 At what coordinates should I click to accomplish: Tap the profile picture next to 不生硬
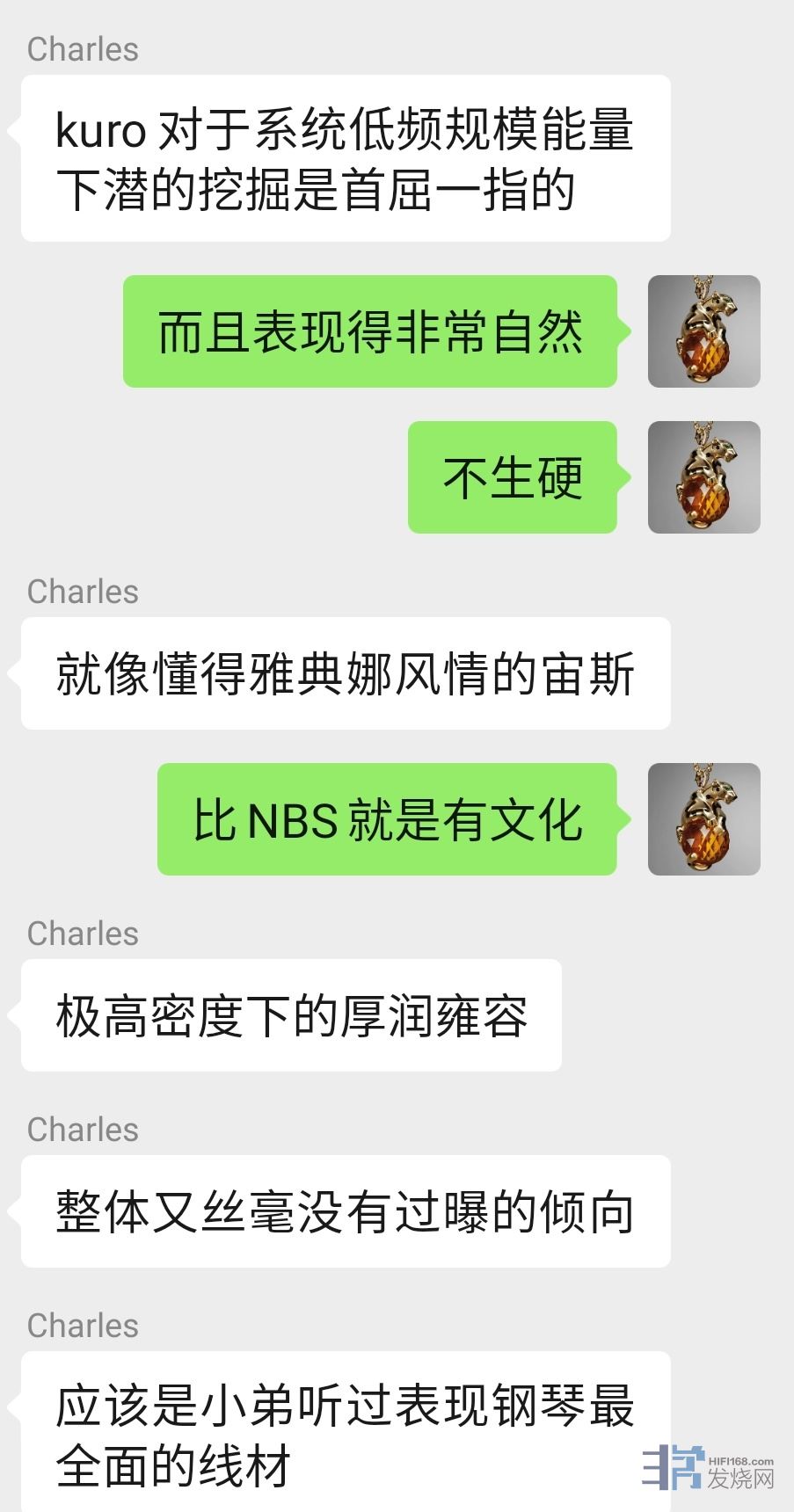coord(703,477)
